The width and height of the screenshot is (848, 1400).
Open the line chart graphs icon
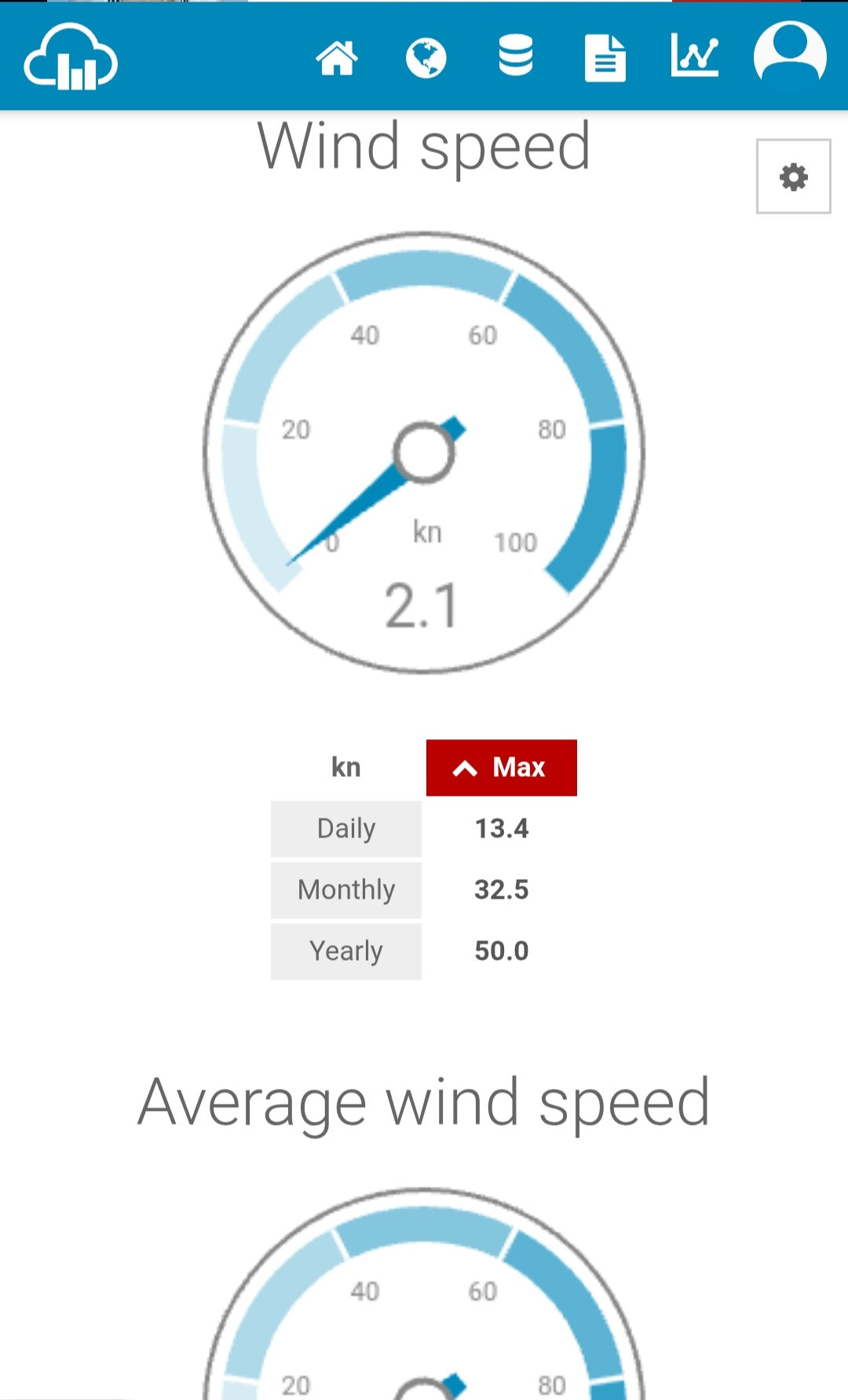click(x=695, y=57)
